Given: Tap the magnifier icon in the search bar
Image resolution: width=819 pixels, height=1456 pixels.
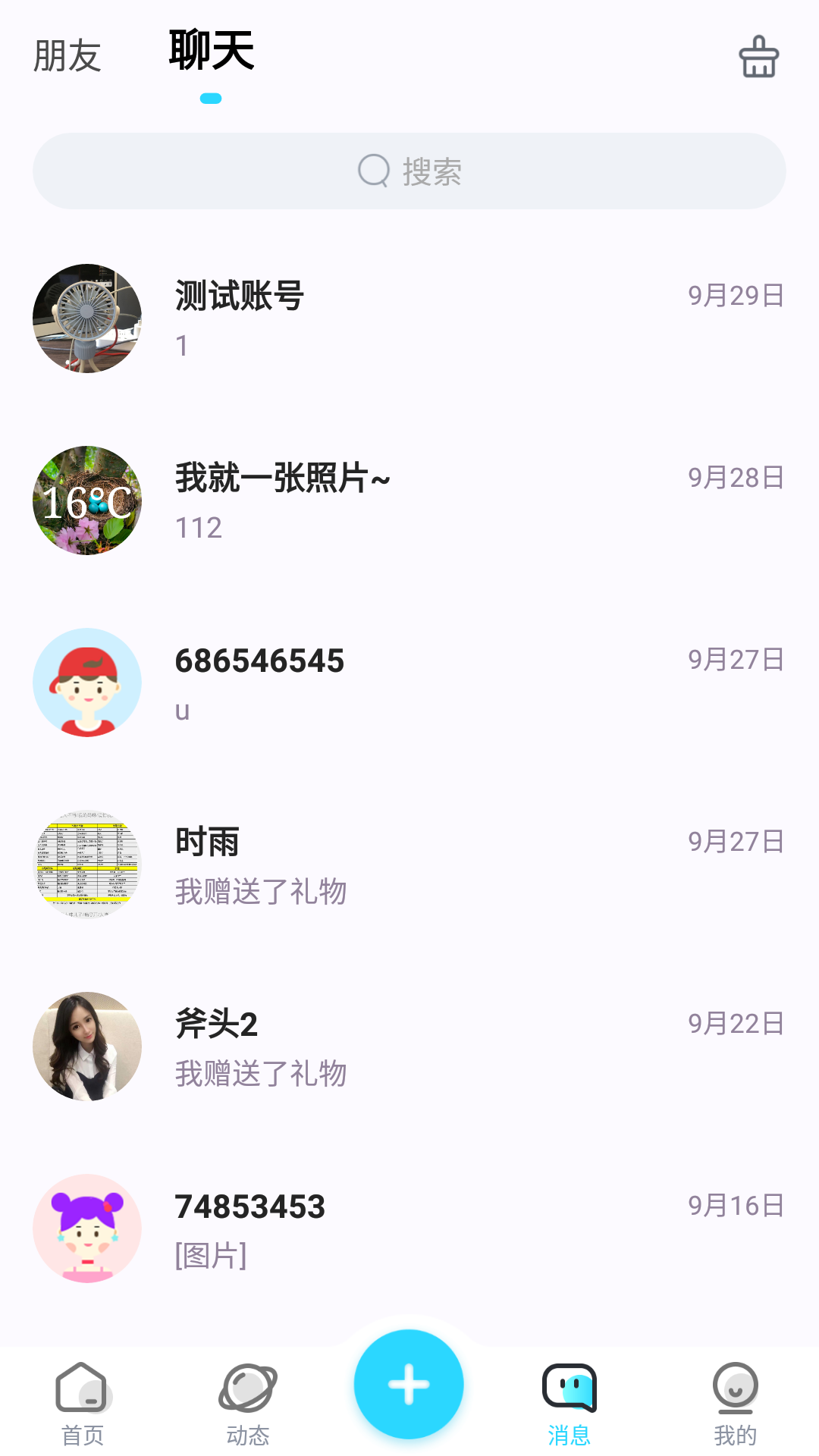Looking at the screenshot, I should tap(372, 171).
